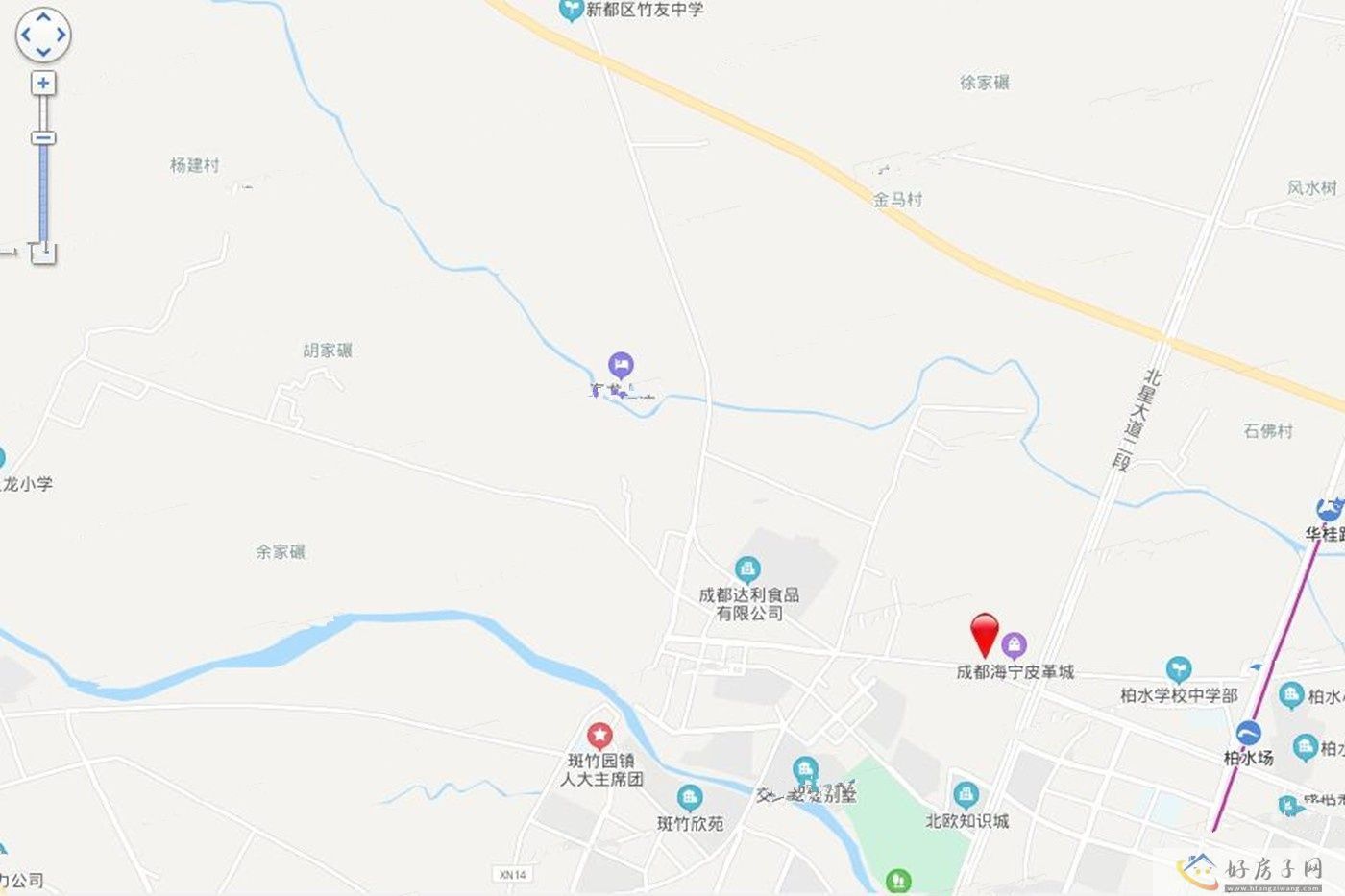Image resolution: width=1345 pixels, height=896 pixels.
Task: Zoom out with the minus button
Action: 42,138
